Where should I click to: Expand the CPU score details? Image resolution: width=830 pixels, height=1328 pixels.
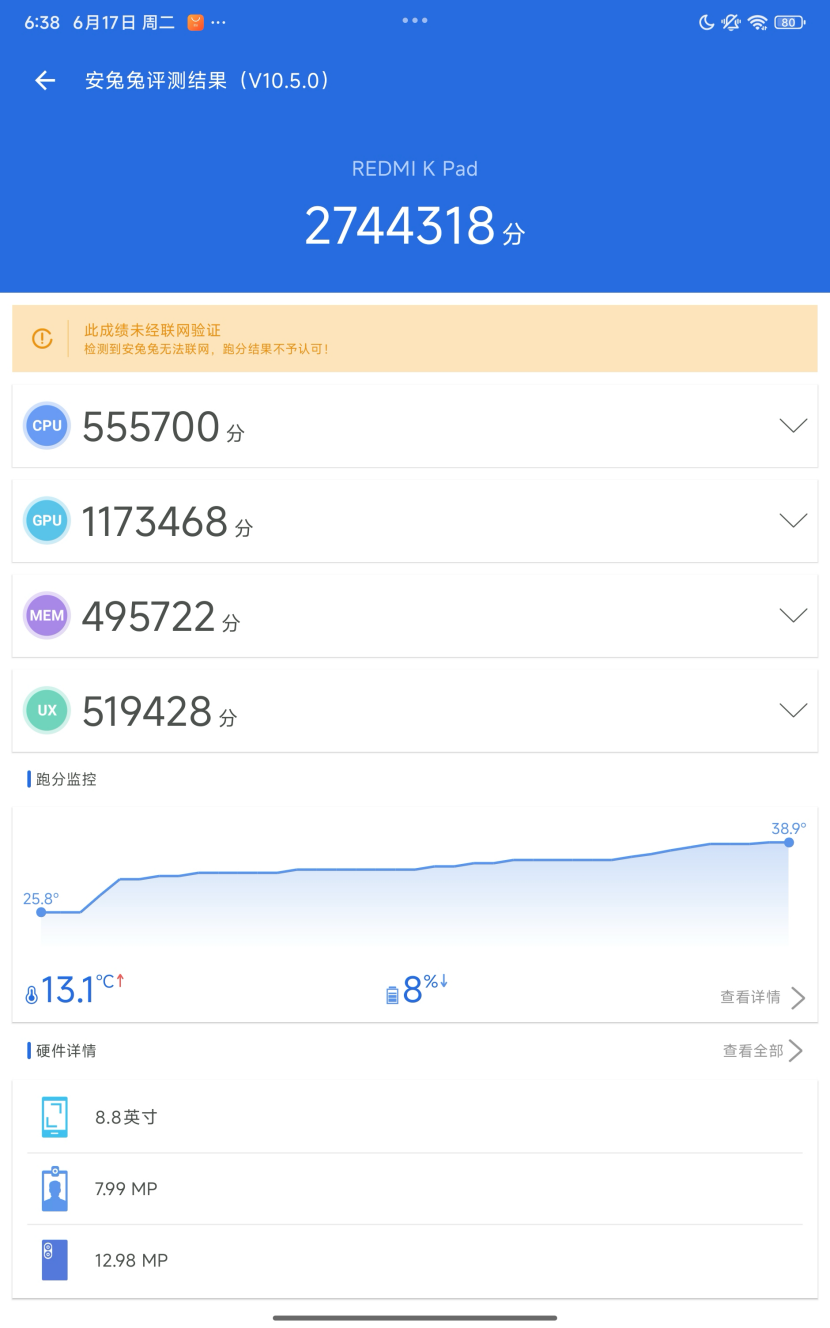click(x=415, y=426)
